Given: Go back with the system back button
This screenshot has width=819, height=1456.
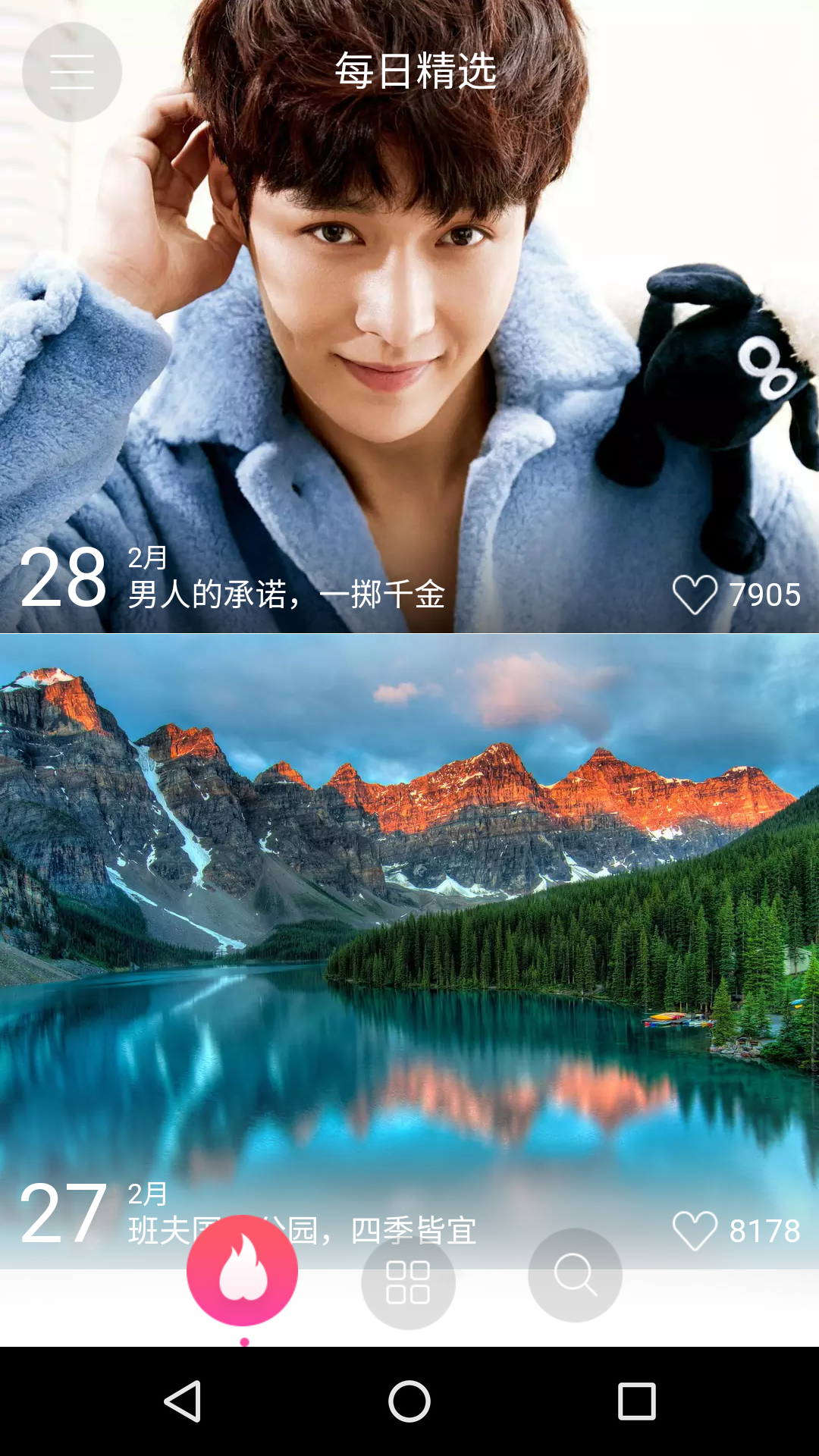Looking at the screenshot, I should [183, 1401].
